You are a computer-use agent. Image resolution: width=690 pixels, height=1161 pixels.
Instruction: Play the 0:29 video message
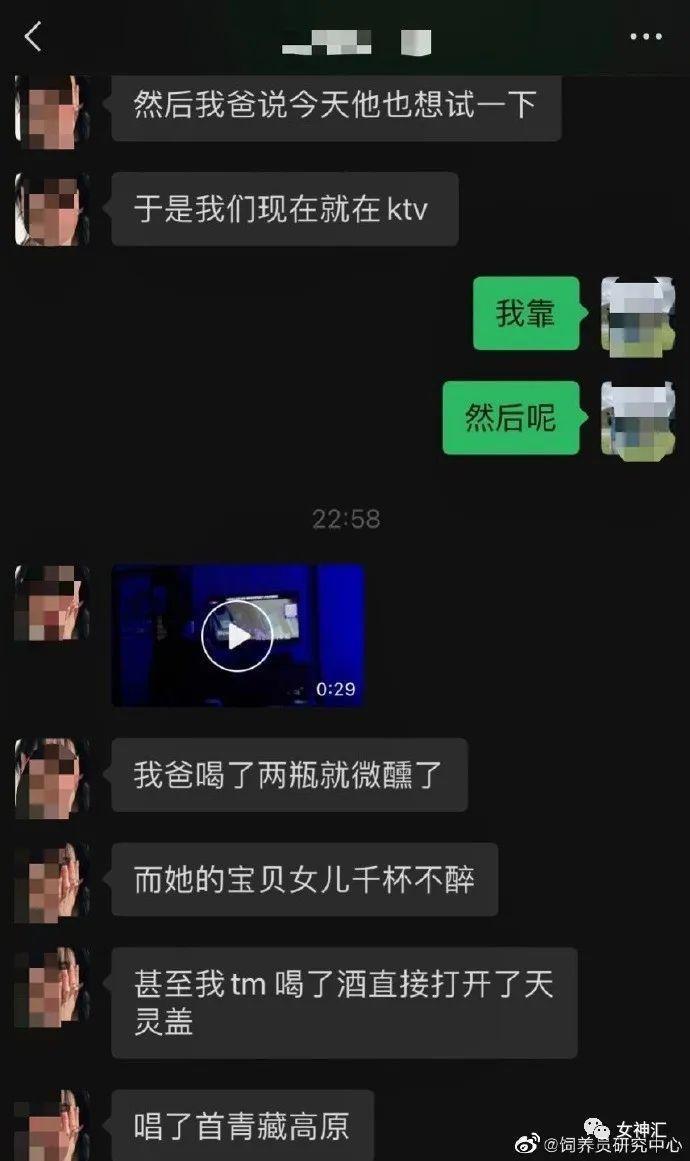237,635
